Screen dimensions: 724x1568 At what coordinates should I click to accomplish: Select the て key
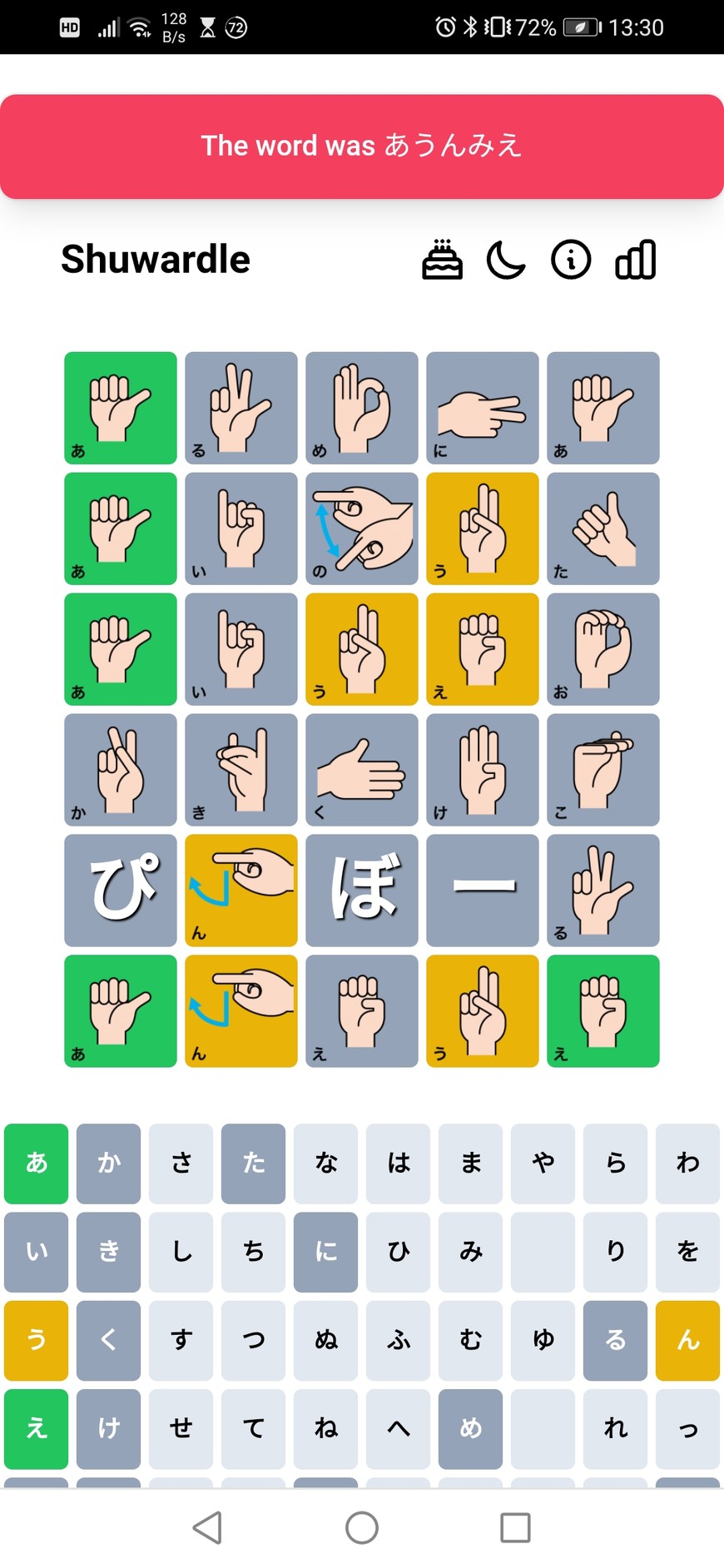[254, 1428]
